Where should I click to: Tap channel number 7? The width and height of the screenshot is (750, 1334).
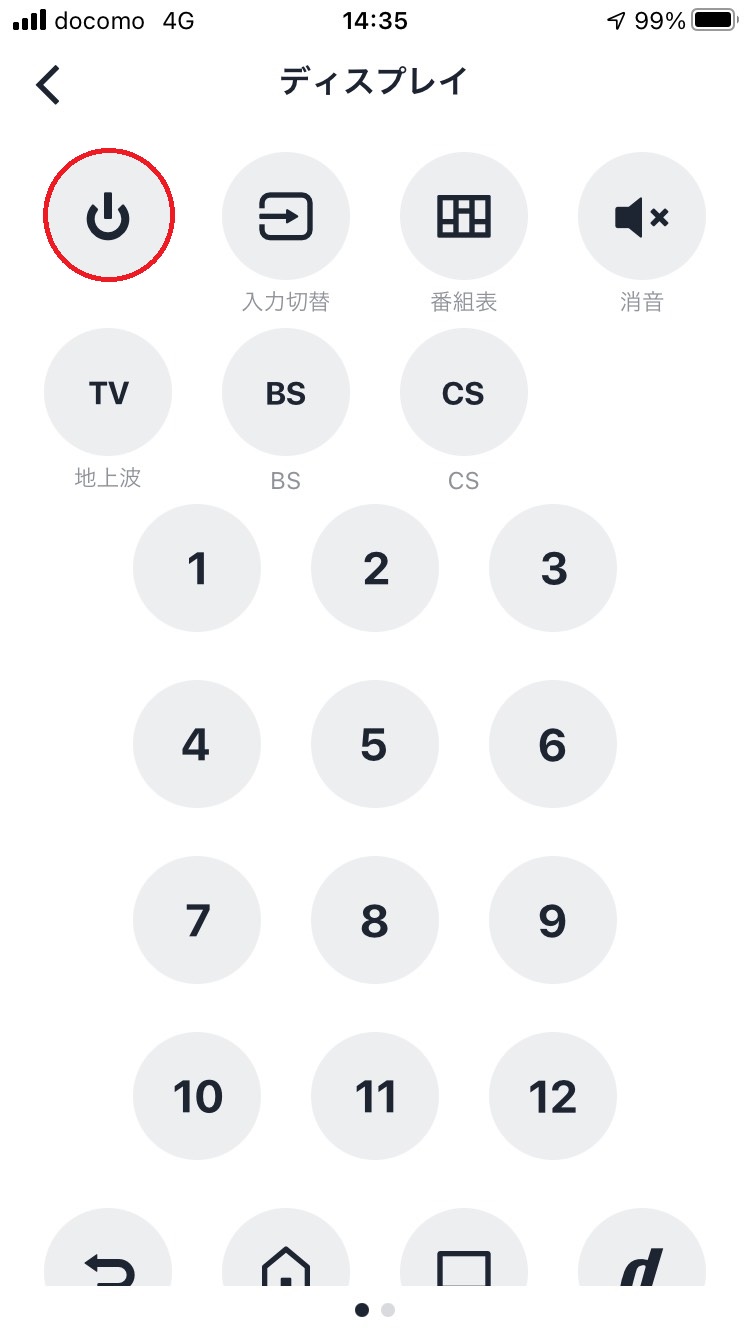point(197,921)
